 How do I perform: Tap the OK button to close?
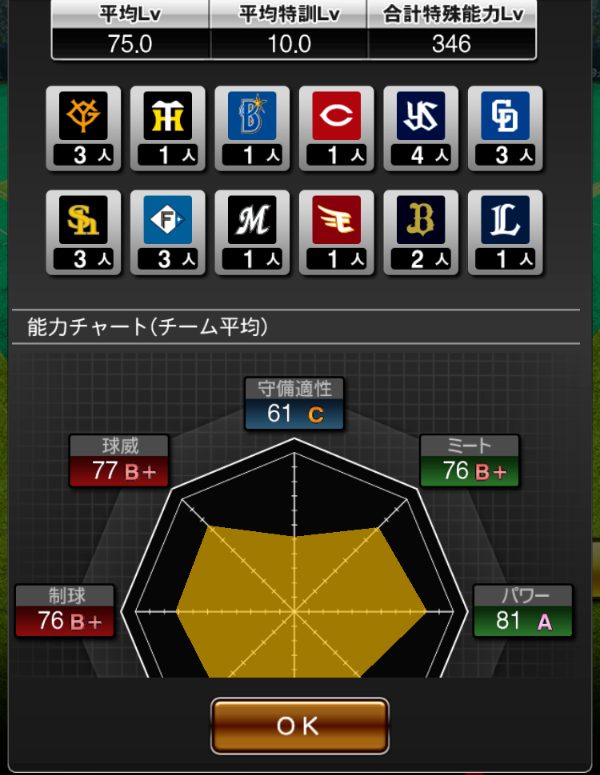coord(299,726)
